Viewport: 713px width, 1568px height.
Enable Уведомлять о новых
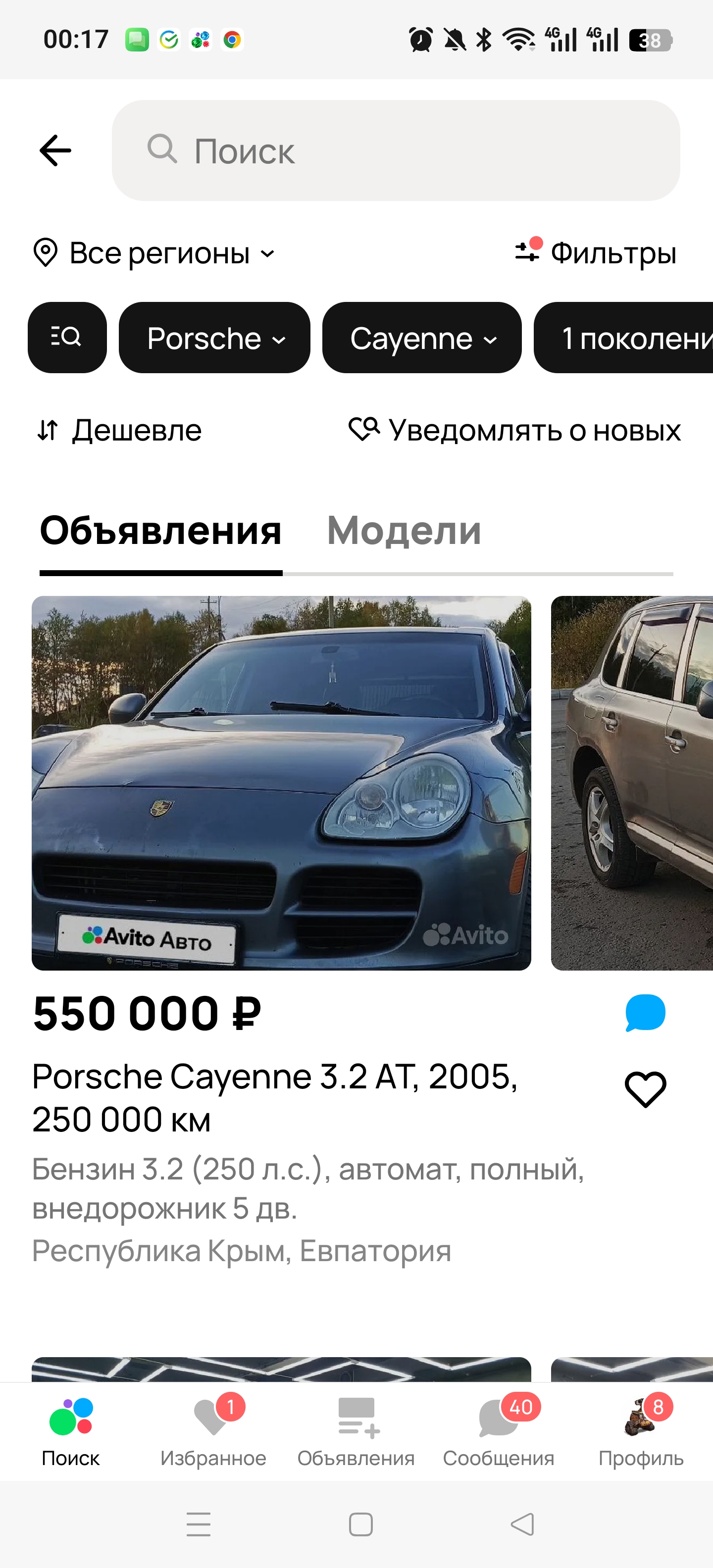pyautogui.click(x=514, y=430)
